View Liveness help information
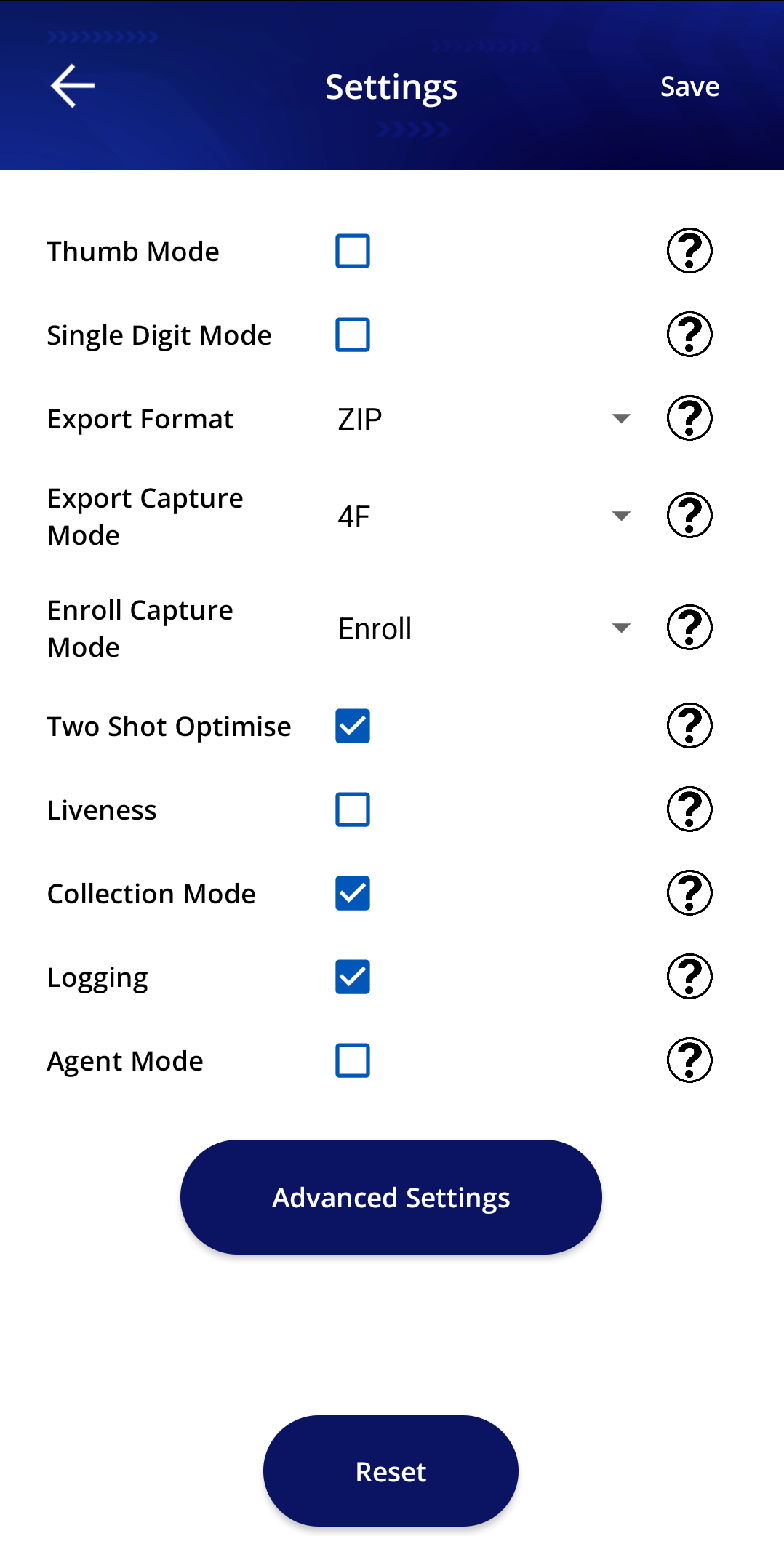 click(689, 809)
